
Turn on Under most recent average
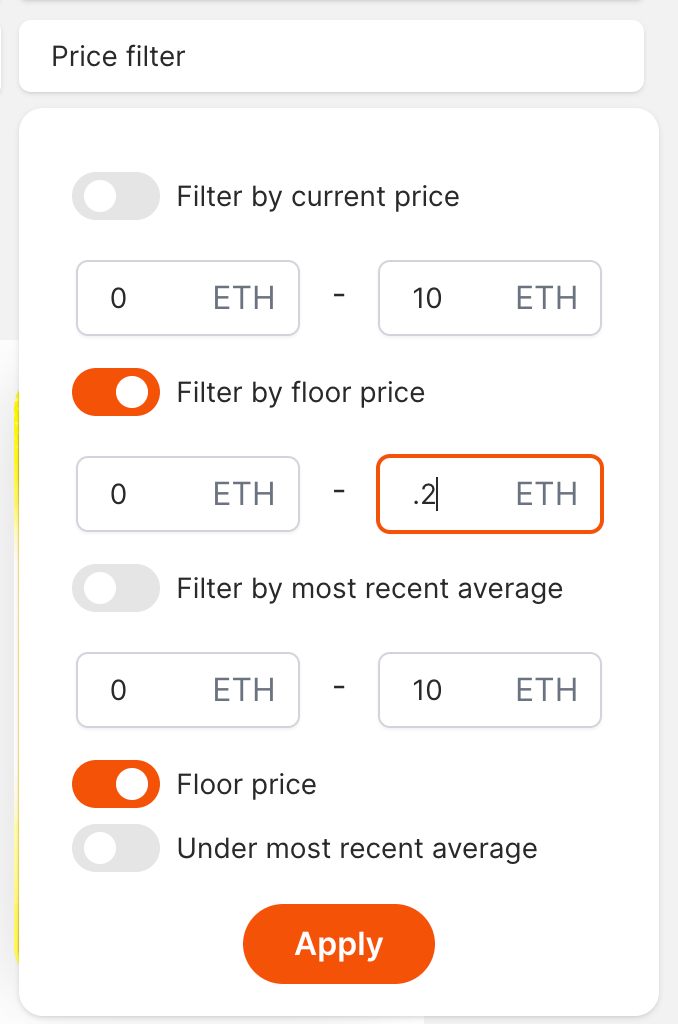(116, 849)
